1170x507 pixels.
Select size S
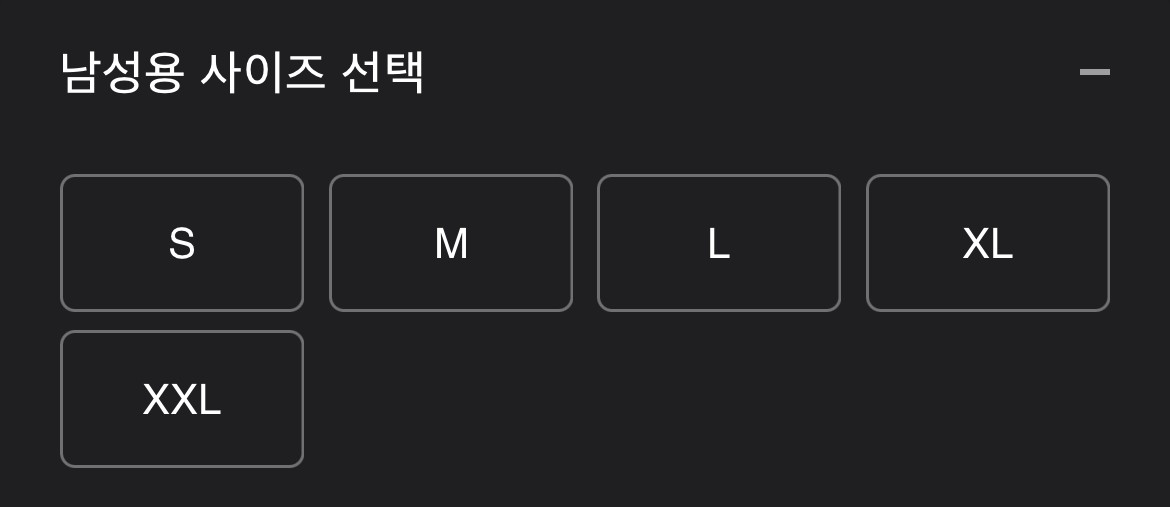(x=182, y=243)
